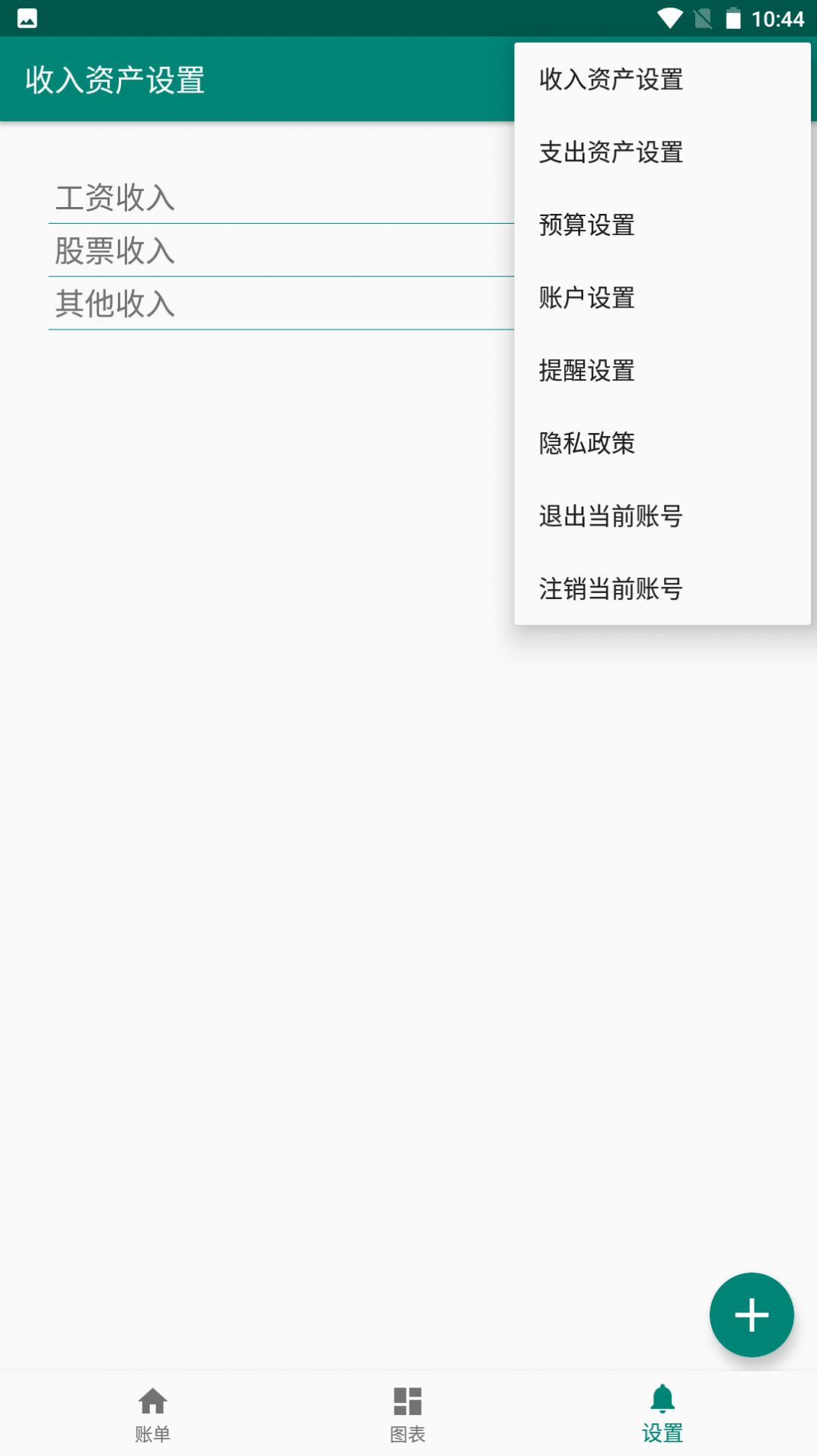Tap 退出当前账号 to log out
Screen dimensions: 817x1456
pos(609,516)
